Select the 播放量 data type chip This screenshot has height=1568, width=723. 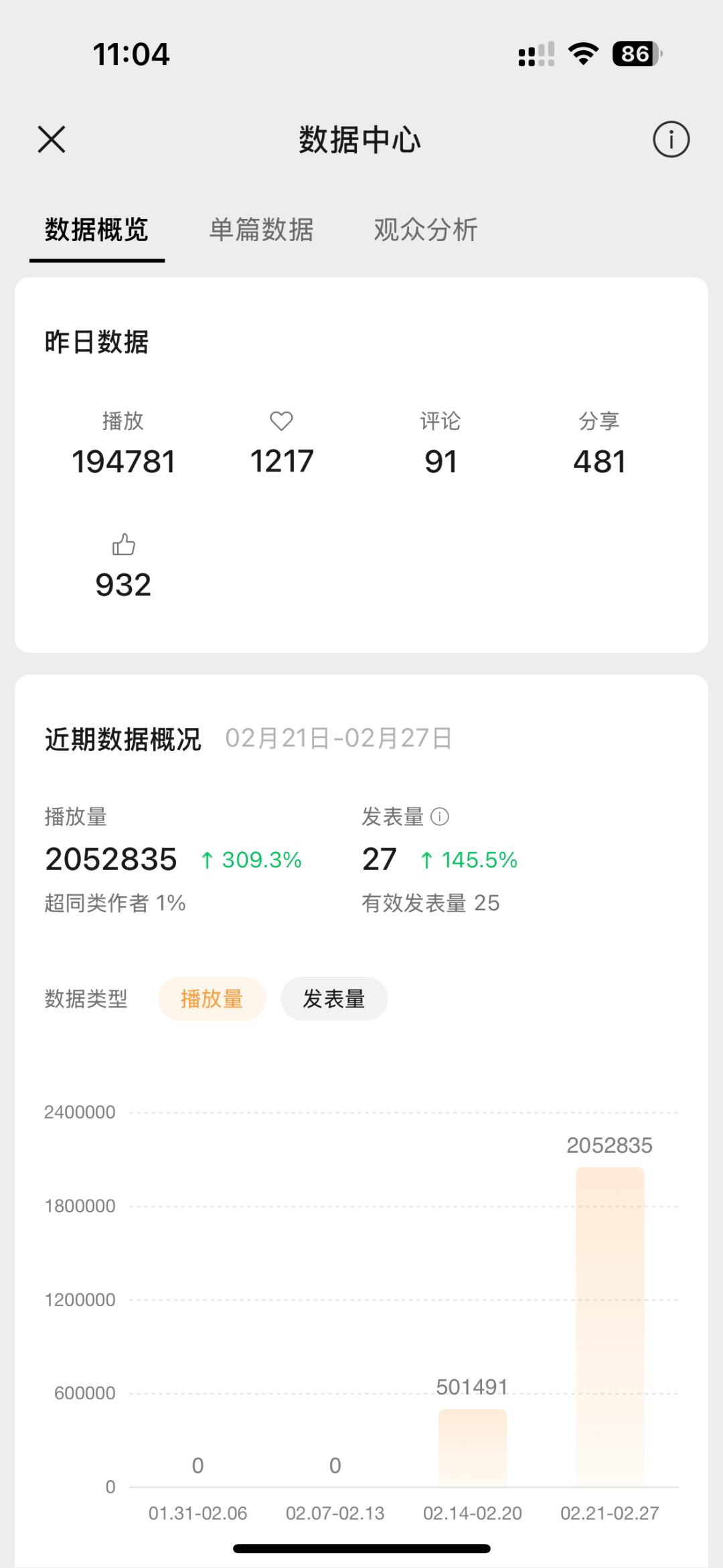212,999
